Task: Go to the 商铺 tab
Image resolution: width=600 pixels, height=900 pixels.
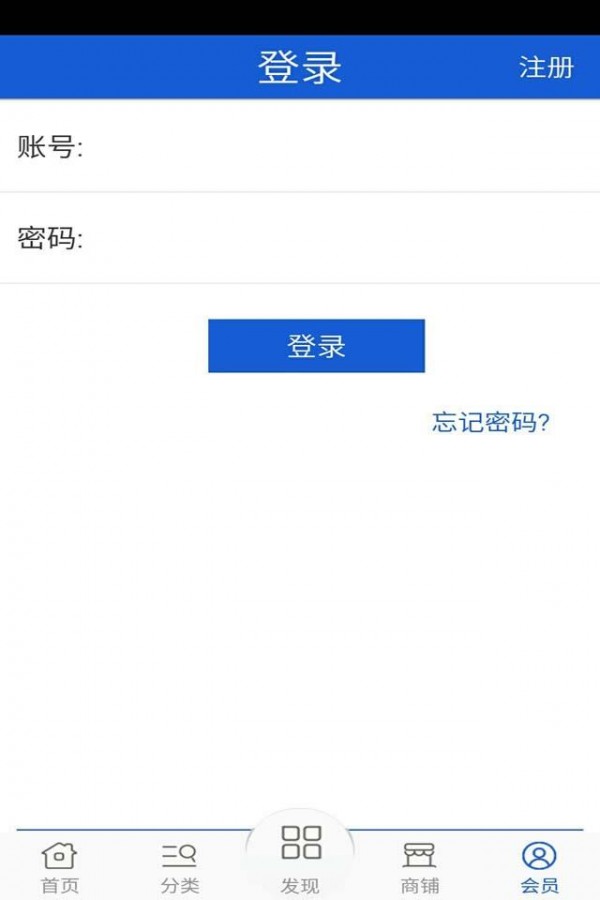Action: pos(420,867)
